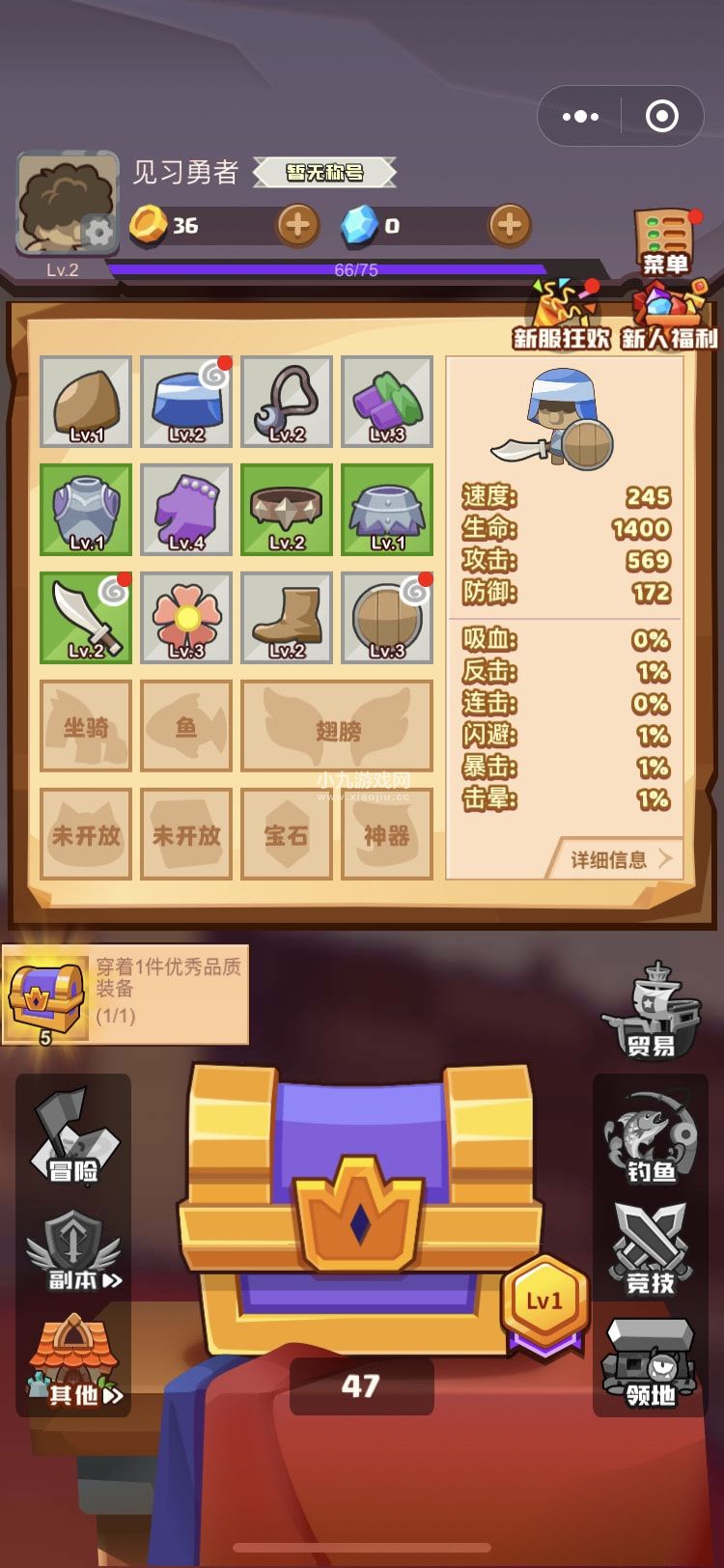
Task: Go to 冒险 adventure
Action: pos(73,1139)
